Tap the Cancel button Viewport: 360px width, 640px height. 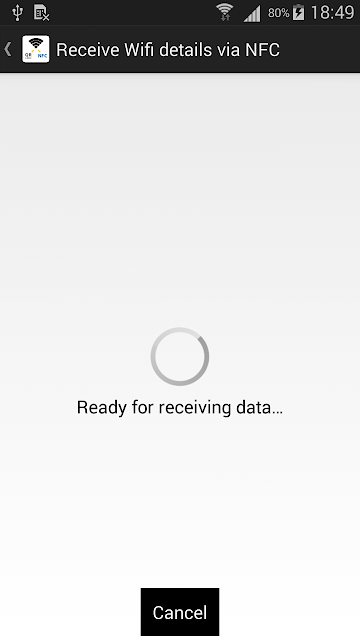pos(180,611)
